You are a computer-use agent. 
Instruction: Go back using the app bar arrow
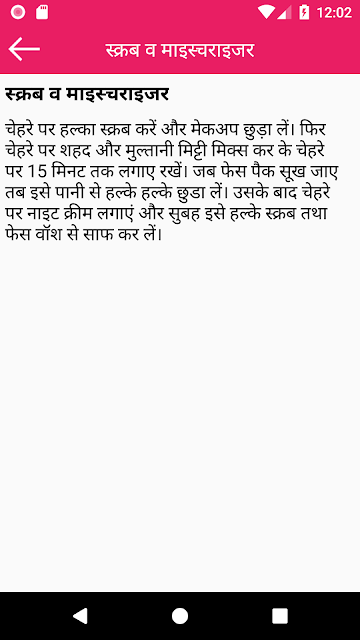24,49
